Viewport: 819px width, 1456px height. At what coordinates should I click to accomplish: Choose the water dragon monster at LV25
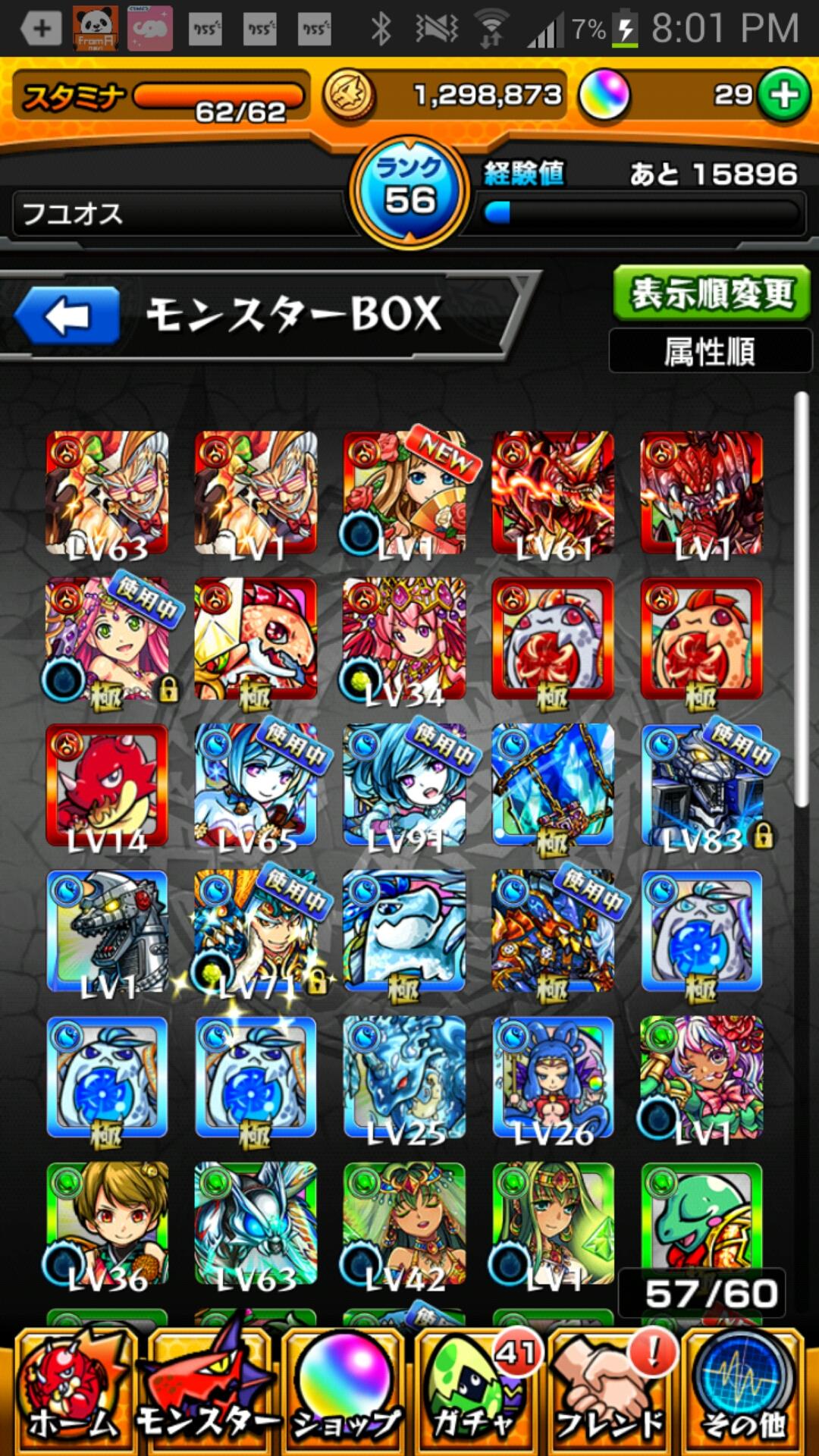coord(404,1077)
